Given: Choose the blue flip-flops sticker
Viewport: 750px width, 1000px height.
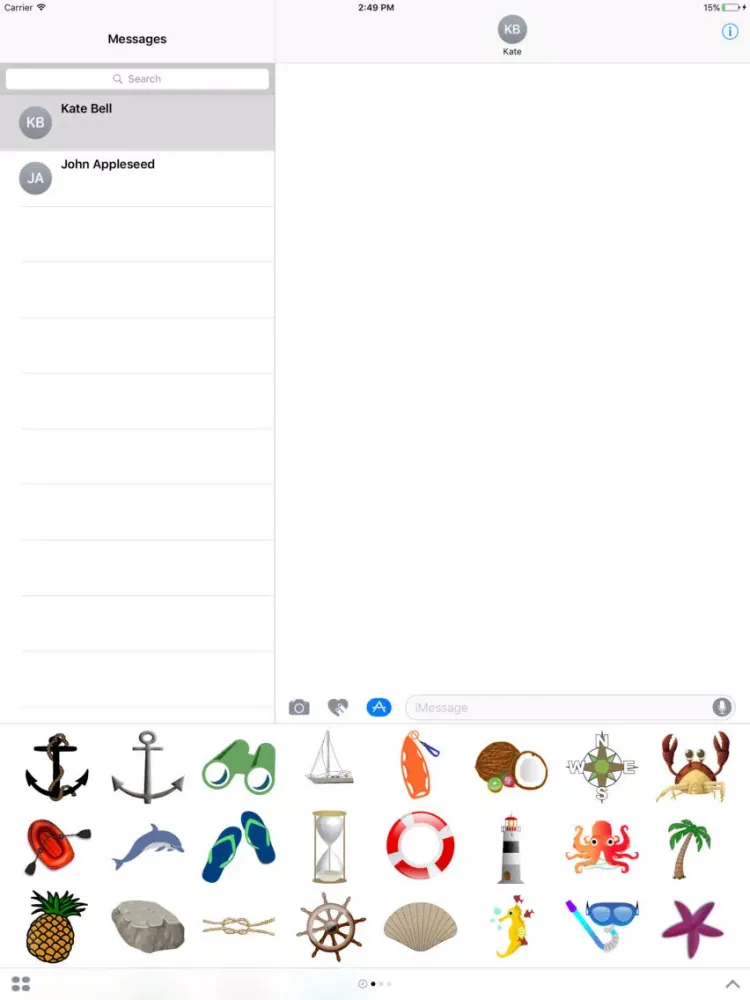Looking at the screenshot, I should point(238,847).
